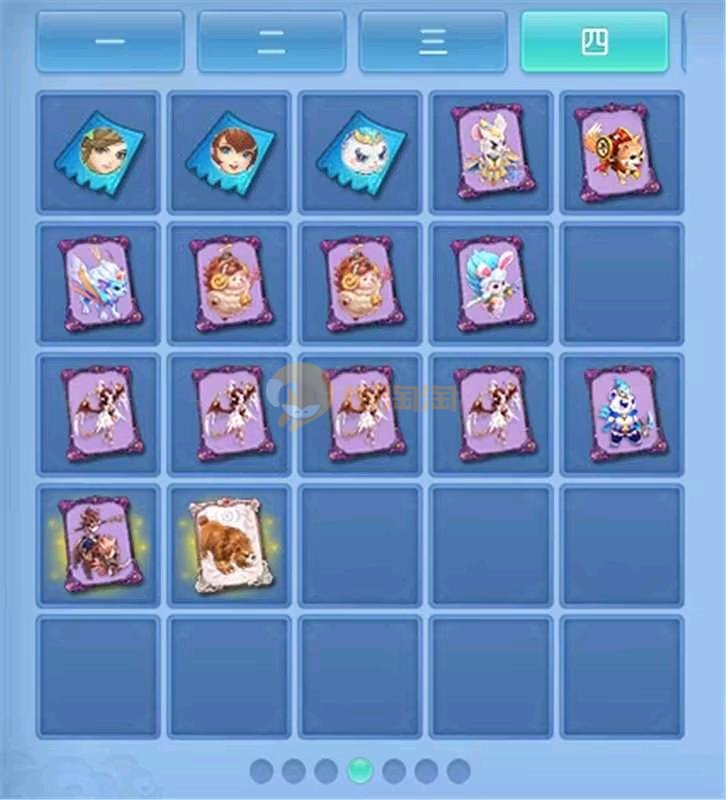Open the blue-haired bunny pet card
The image size is (726, 800).
(x=491, y=284)
